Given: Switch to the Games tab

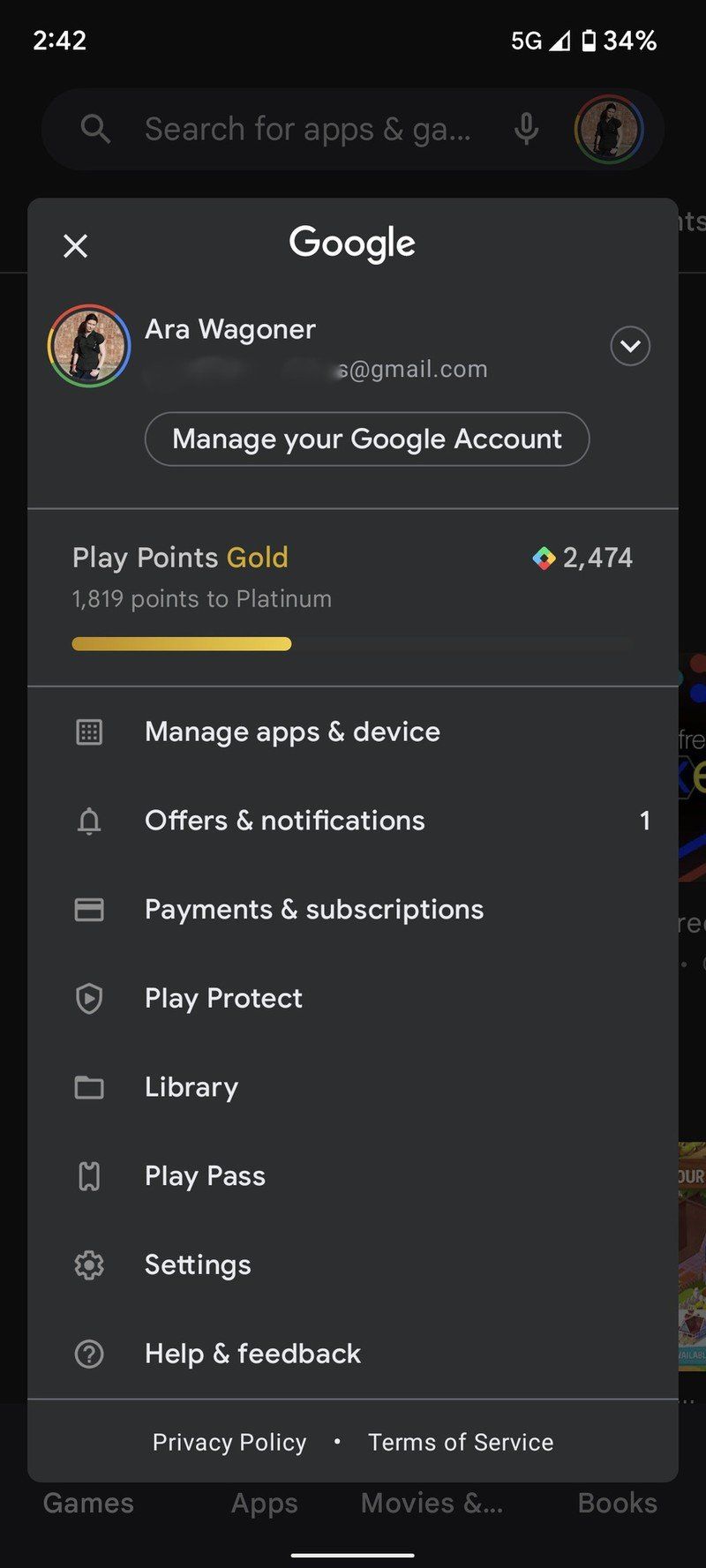Looking at the screenshot, I should (86, 1503).
